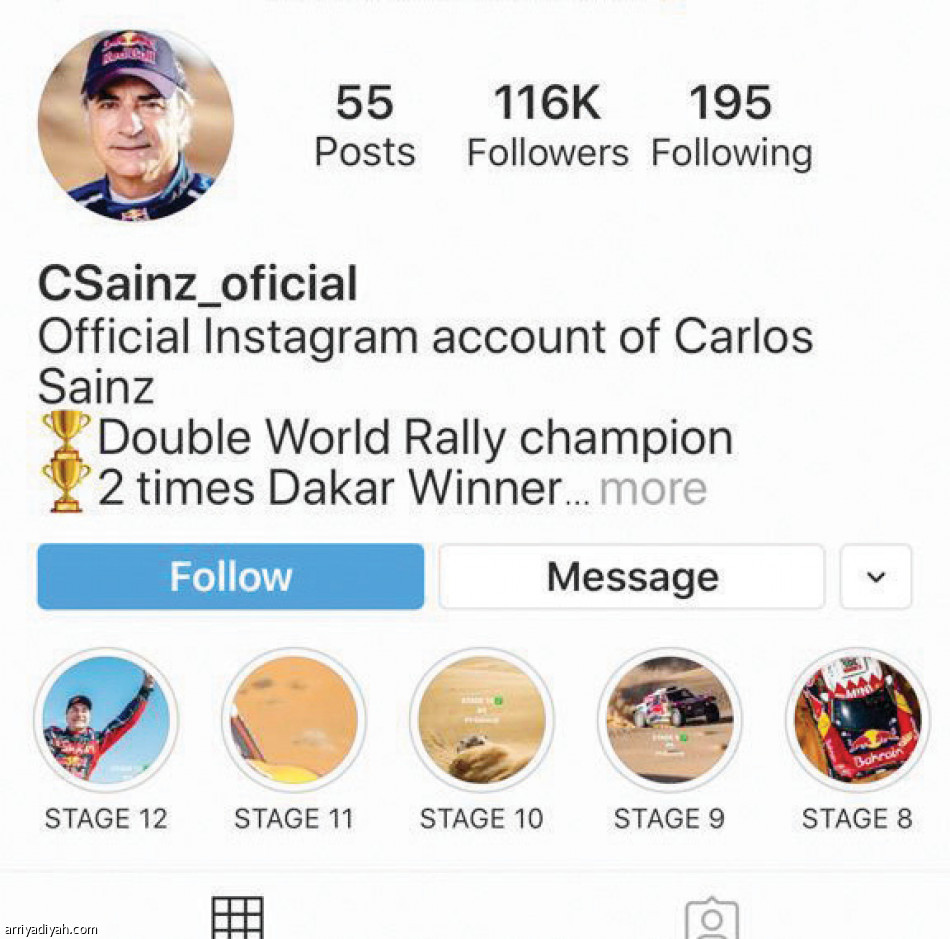
Task: View the STAGE 8 highlight
Action: pos(857,721)
